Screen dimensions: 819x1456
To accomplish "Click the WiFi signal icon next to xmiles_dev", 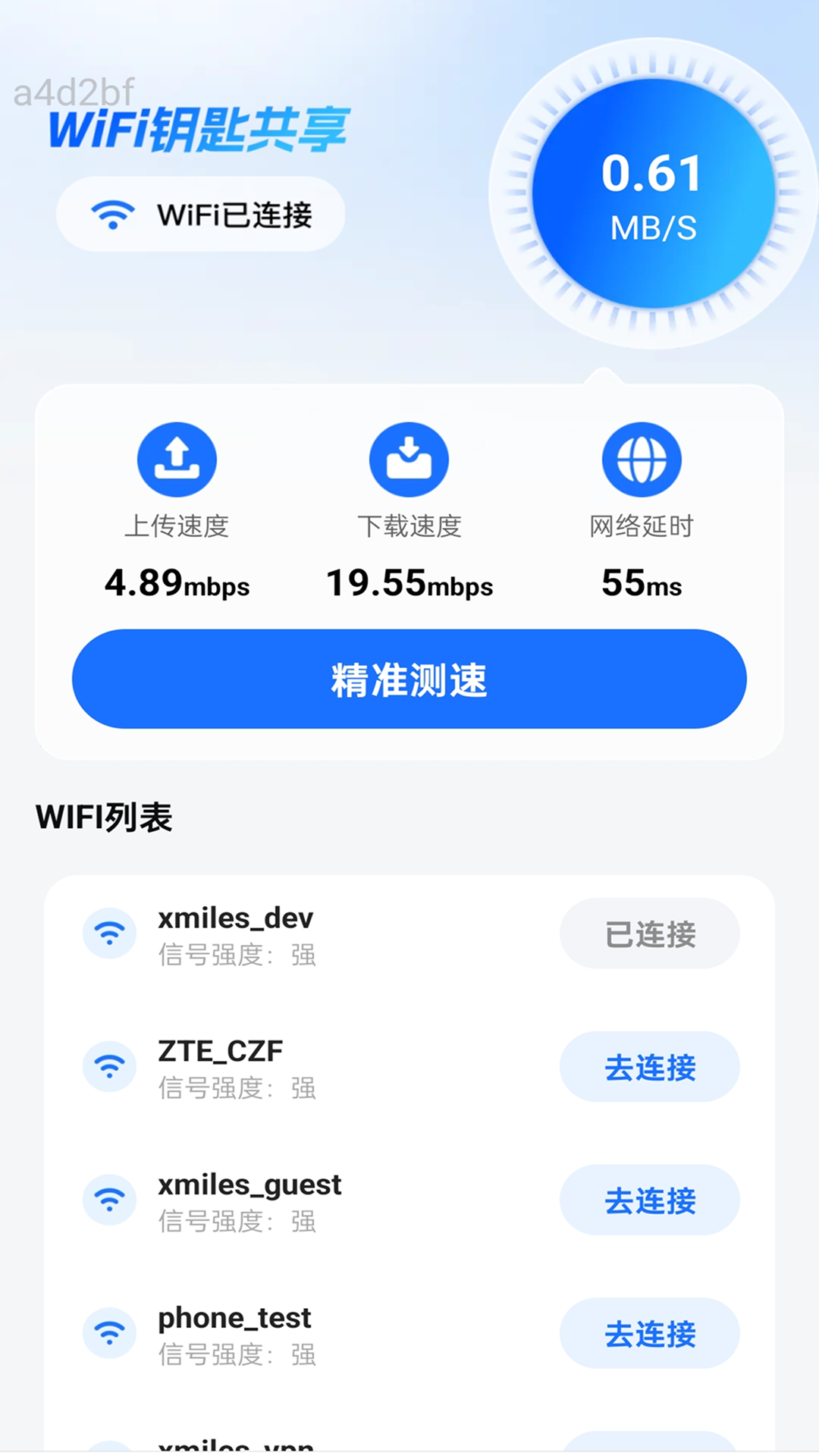I will [110, 934].
